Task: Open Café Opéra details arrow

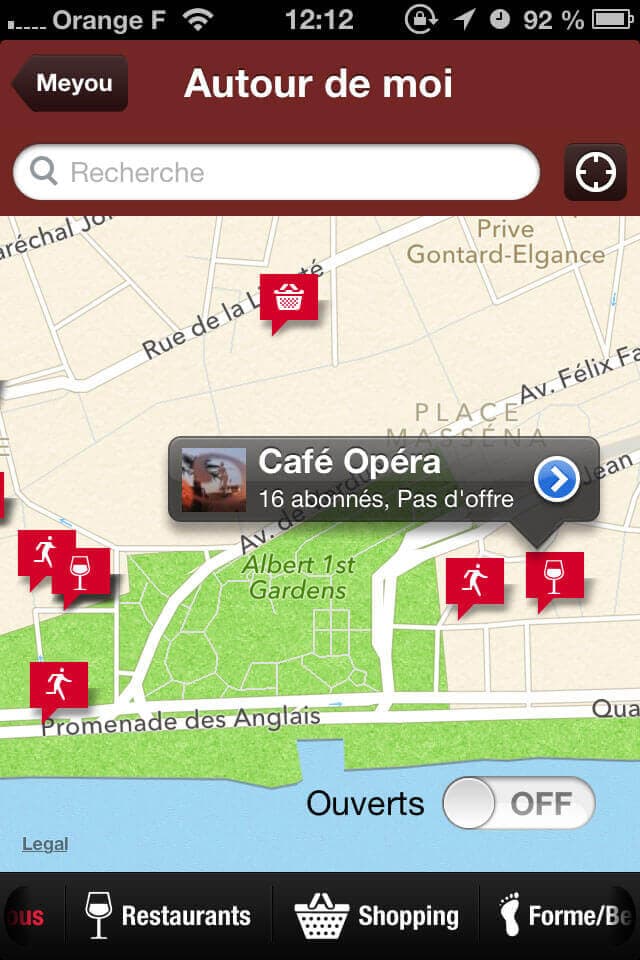Action: point(556,481)
